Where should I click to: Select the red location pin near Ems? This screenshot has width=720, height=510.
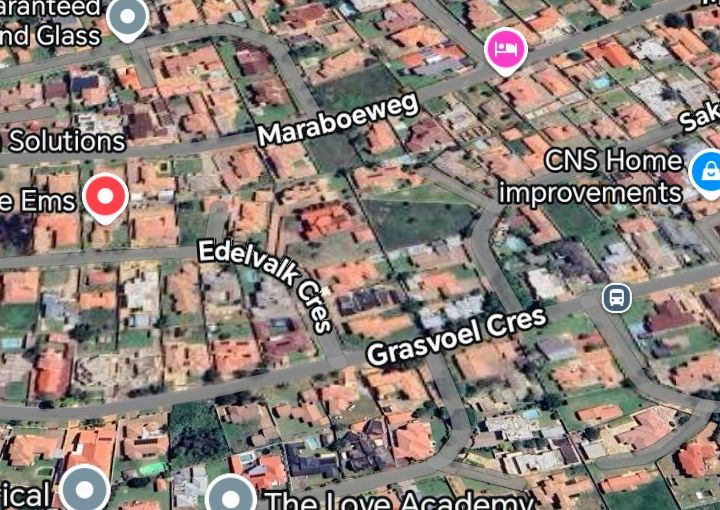tap(105, 195)
